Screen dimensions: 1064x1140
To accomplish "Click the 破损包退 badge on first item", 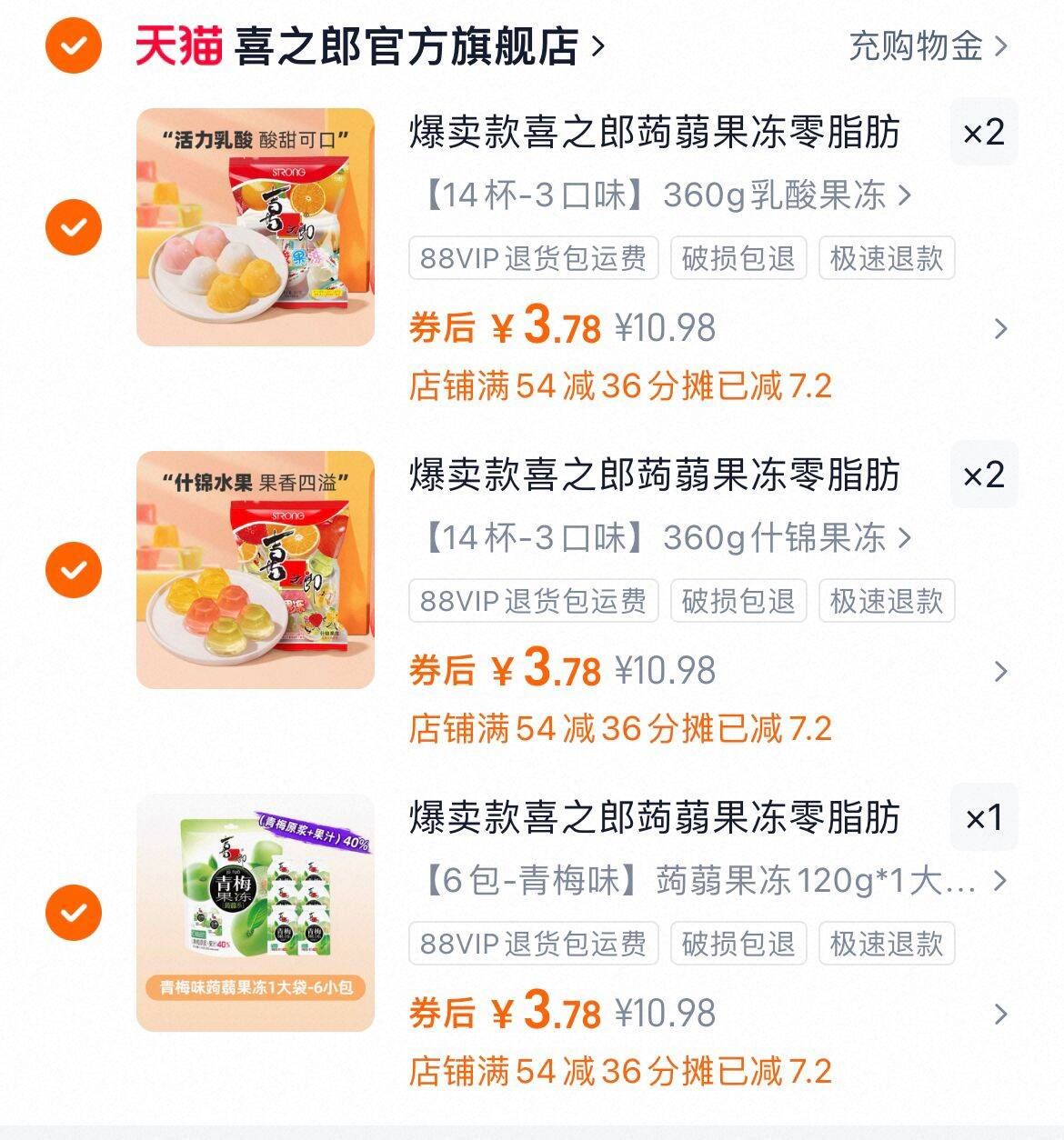I will tap(737, 259).
